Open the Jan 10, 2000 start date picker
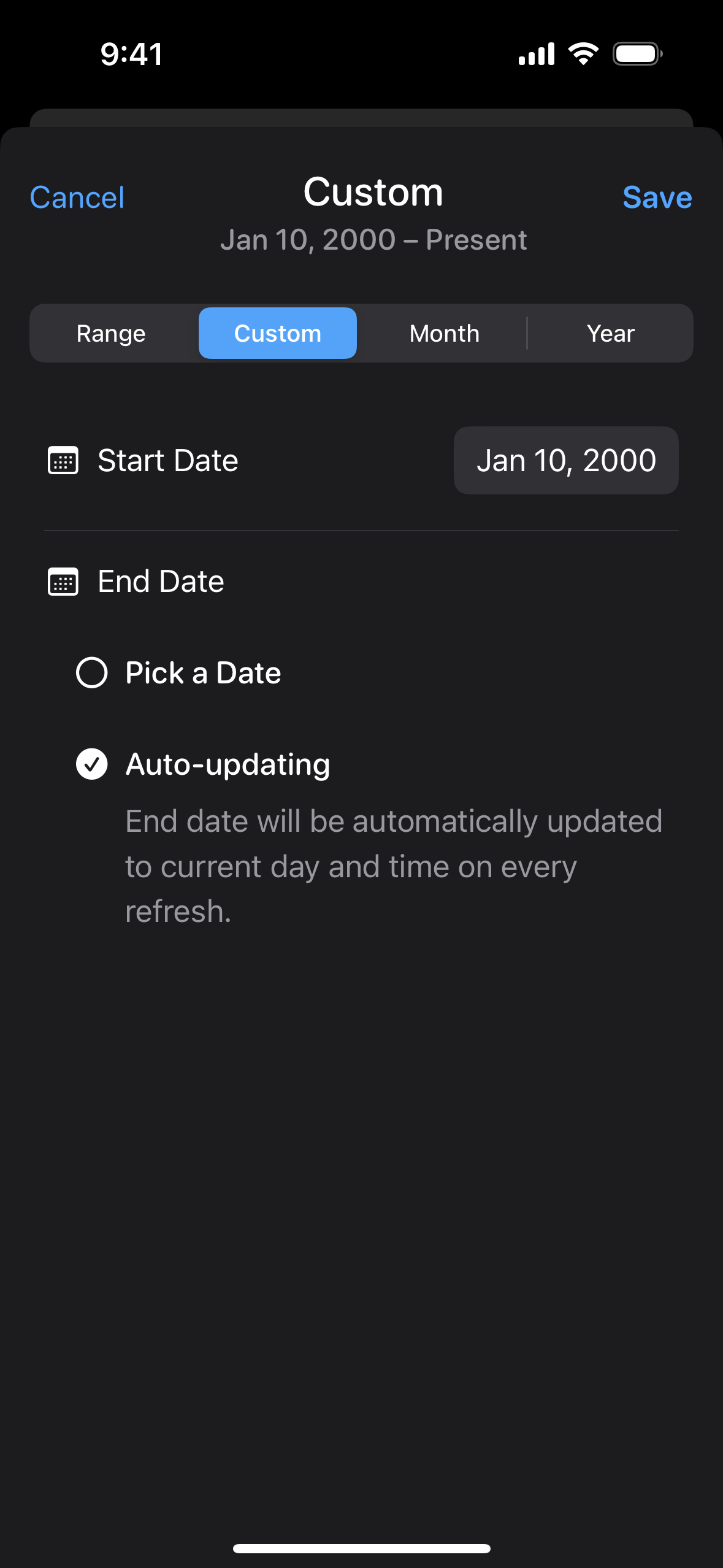The width and height of the screenshot is (723, 1568). click(565, 461)
